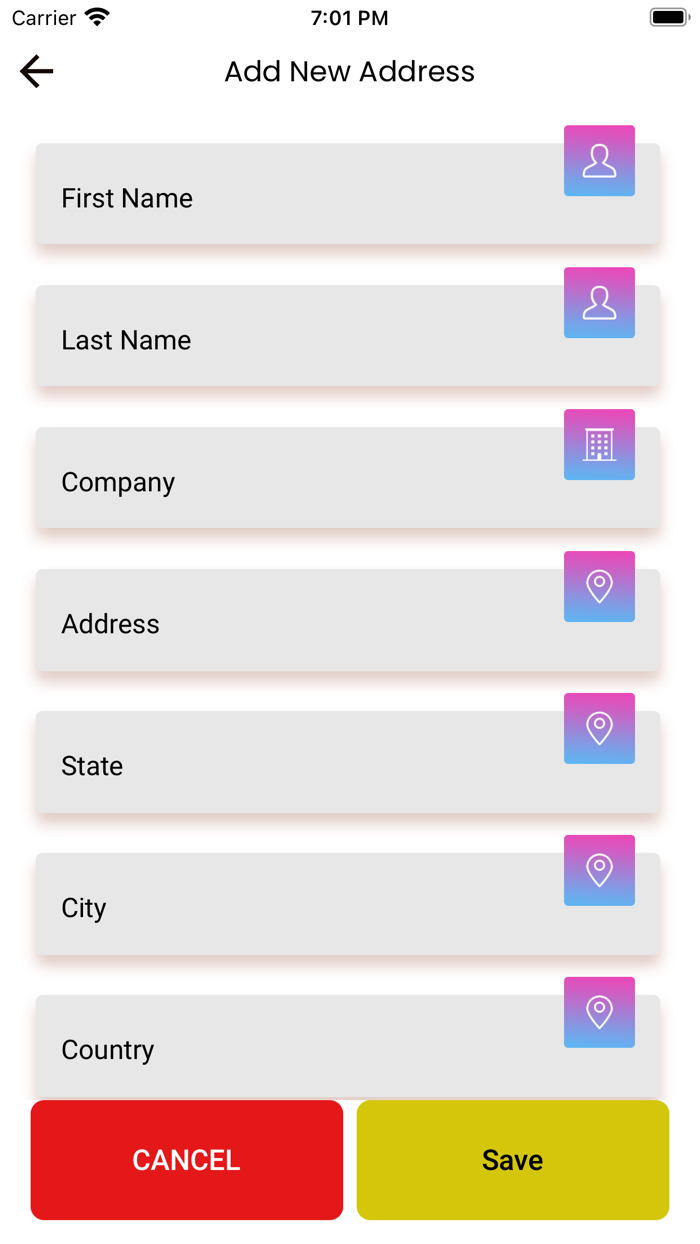Tap the City input field
700x1244 pixels.
coord(348,904)
